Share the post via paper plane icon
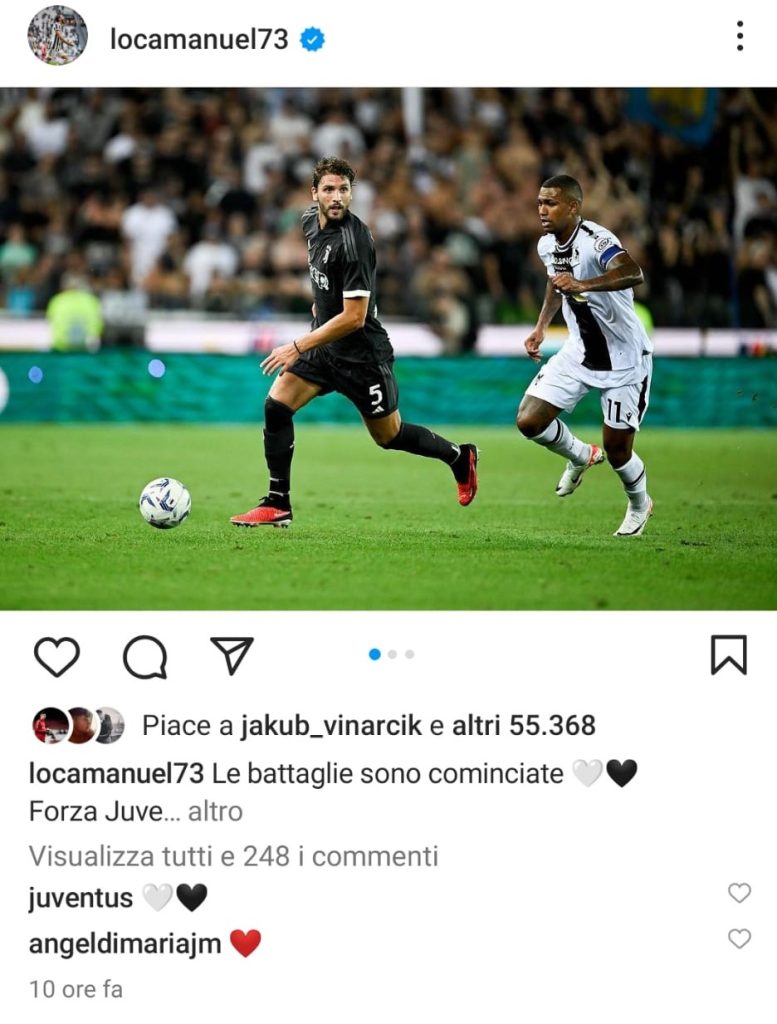Image resolution: width=777 pixels, height=1024 pixels. click(231, 655)
